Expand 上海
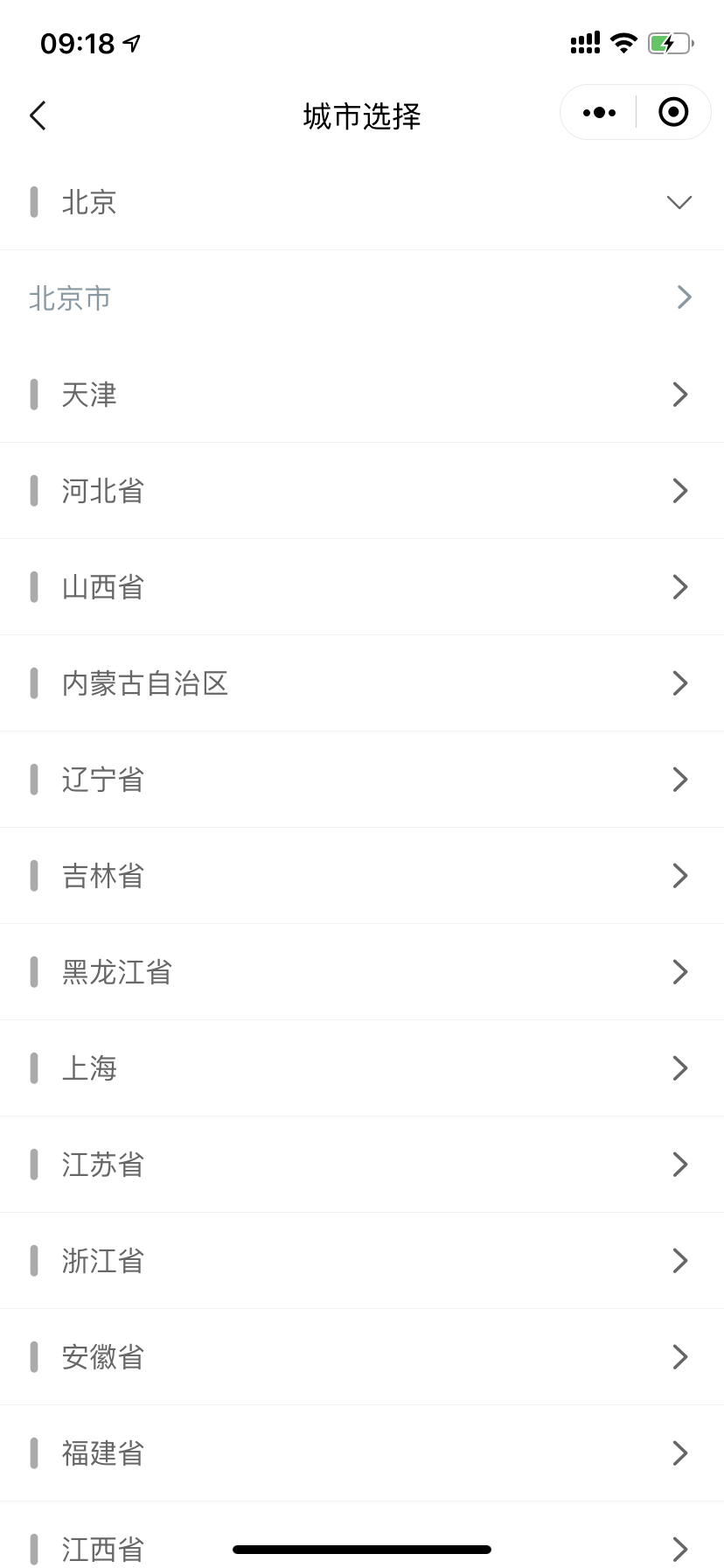This screenshot has height=1568, width=724. pos(362,1068)
